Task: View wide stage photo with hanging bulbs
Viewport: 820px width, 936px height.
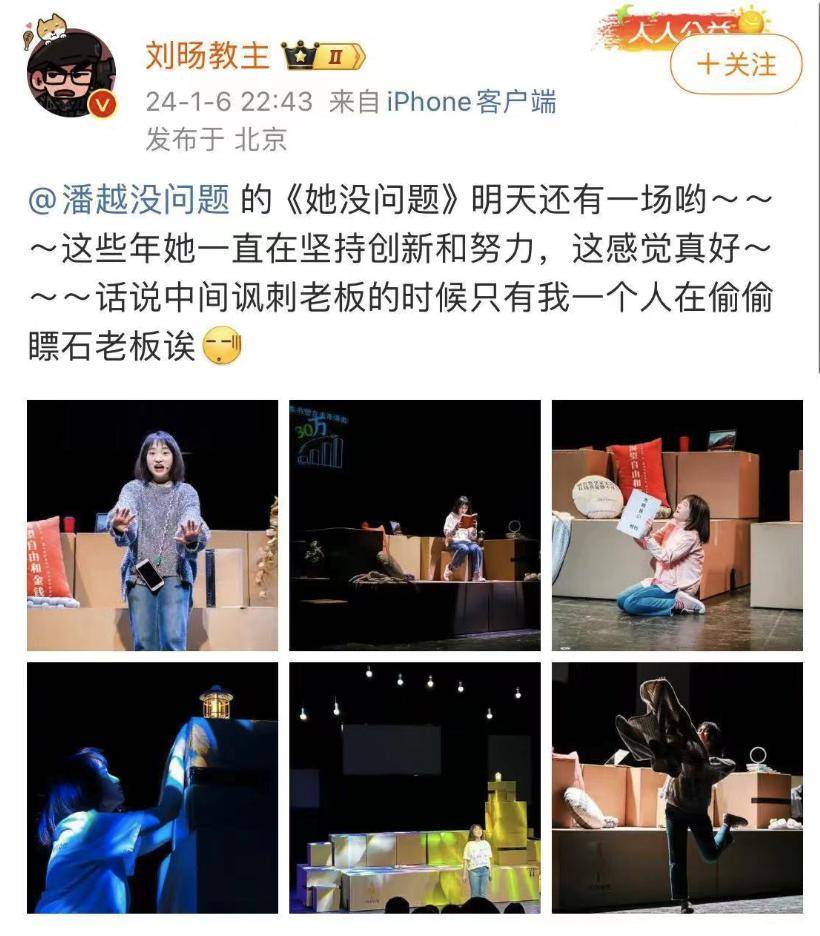Action: (x=415, y=787)
